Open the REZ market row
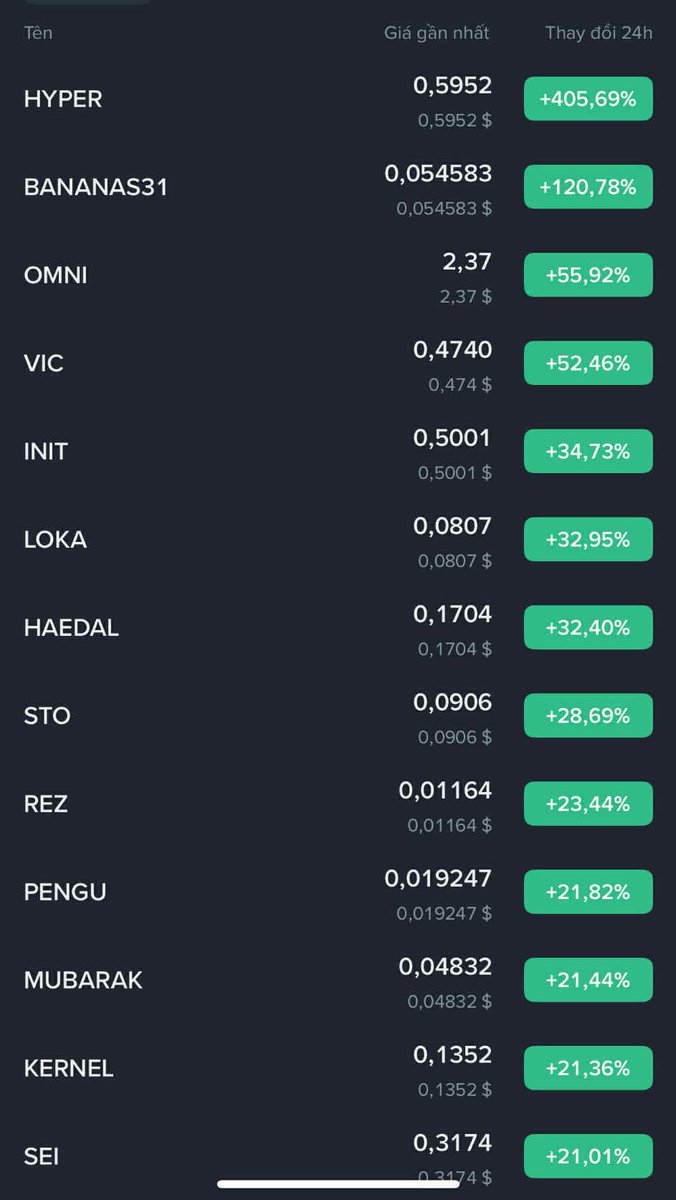The height and width of the screenshot is (1200, 676). click(46, 804)
